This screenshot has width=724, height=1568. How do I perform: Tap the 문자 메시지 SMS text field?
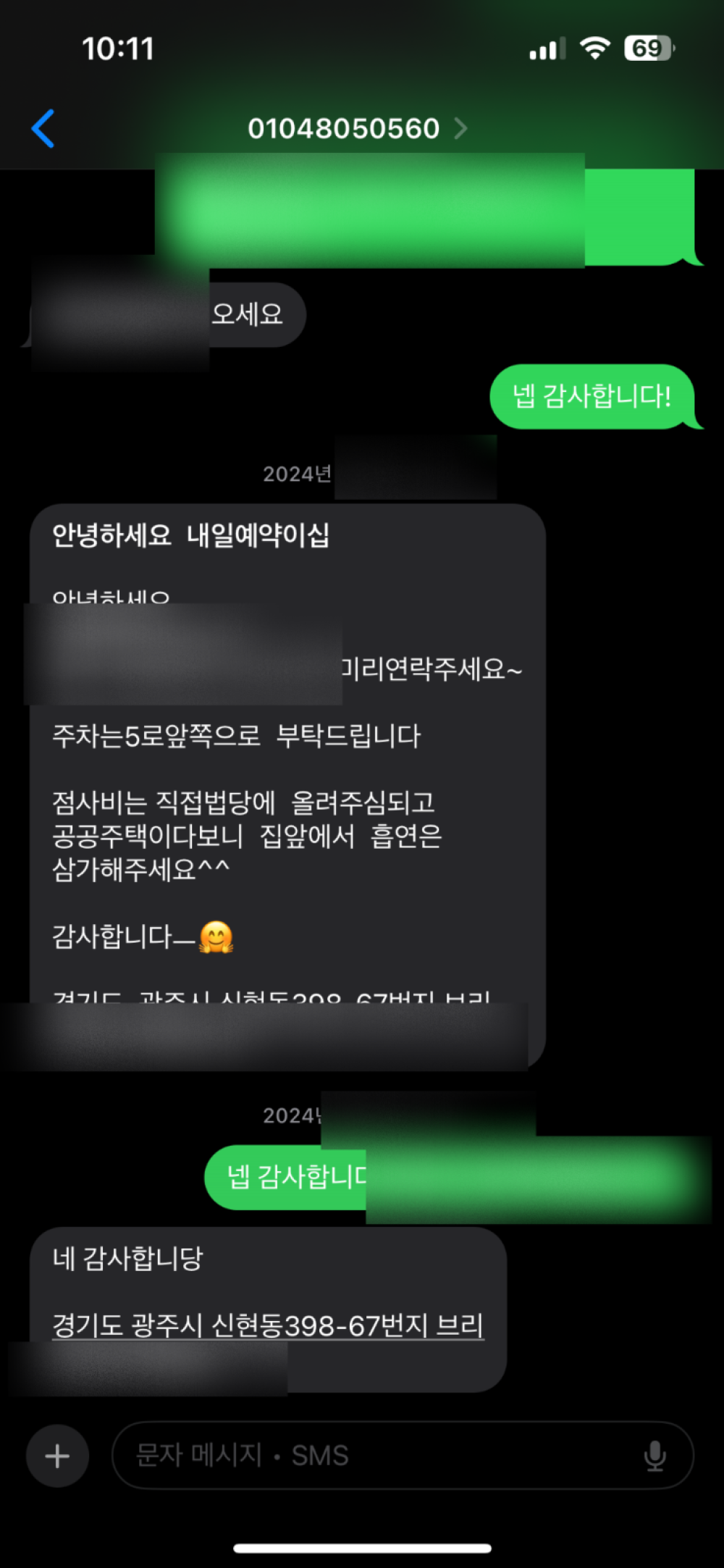coord(376,1456)
